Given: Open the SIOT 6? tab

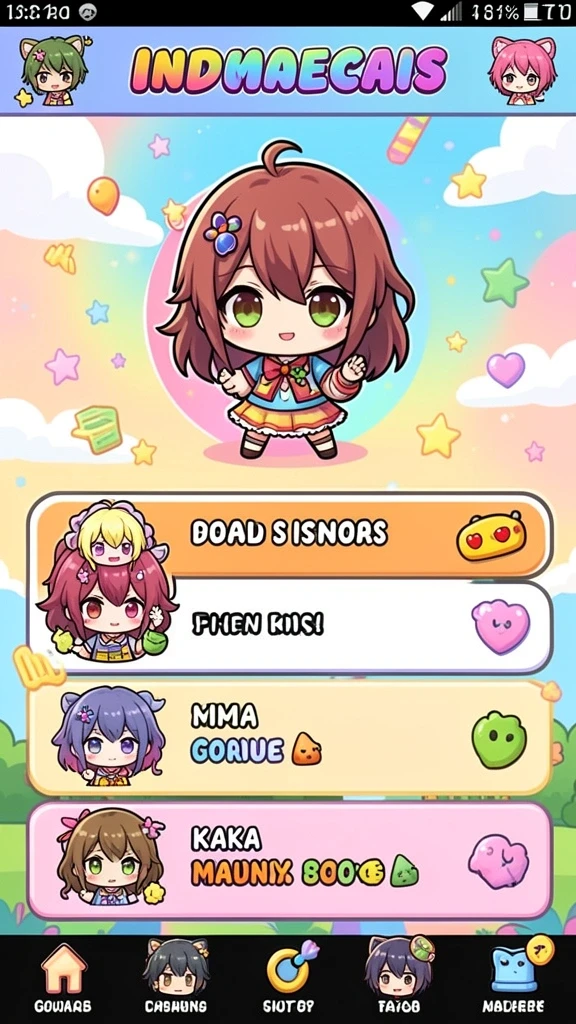Looking at the screenshot, I should tap(288, 980).
